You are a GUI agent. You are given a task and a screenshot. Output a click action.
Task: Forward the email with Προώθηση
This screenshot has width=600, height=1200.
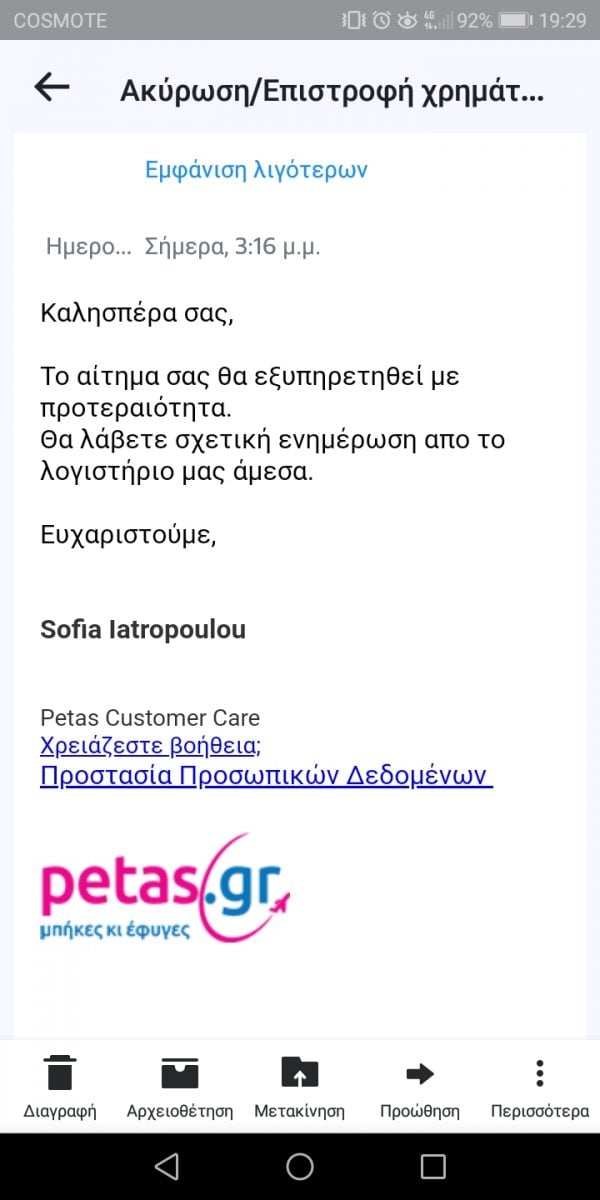(420, 1086)
